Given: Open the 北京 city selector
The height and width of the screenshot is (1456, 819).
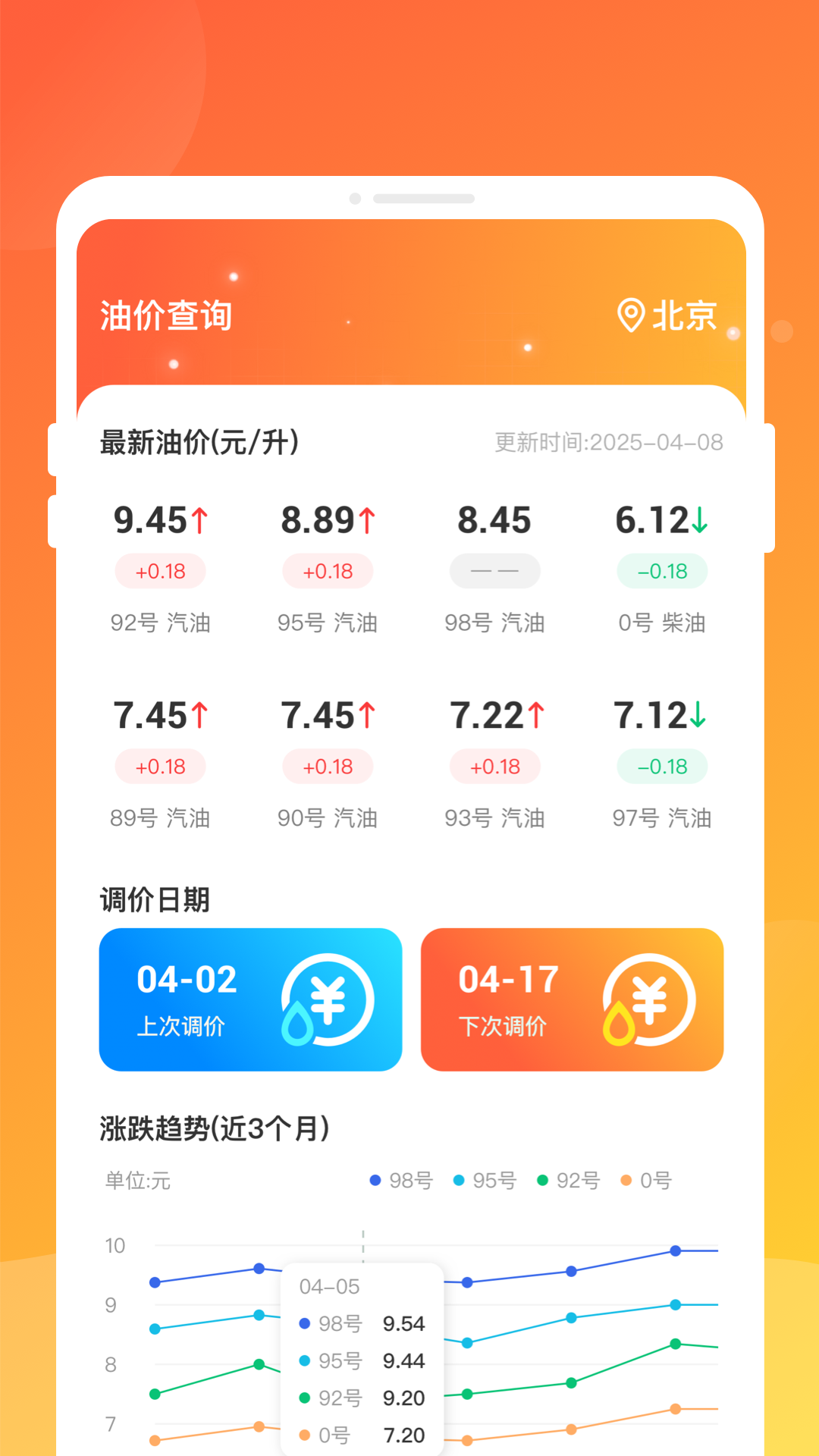Looking at the screenshot, I should pyautogui.click(x=671, y=317).
